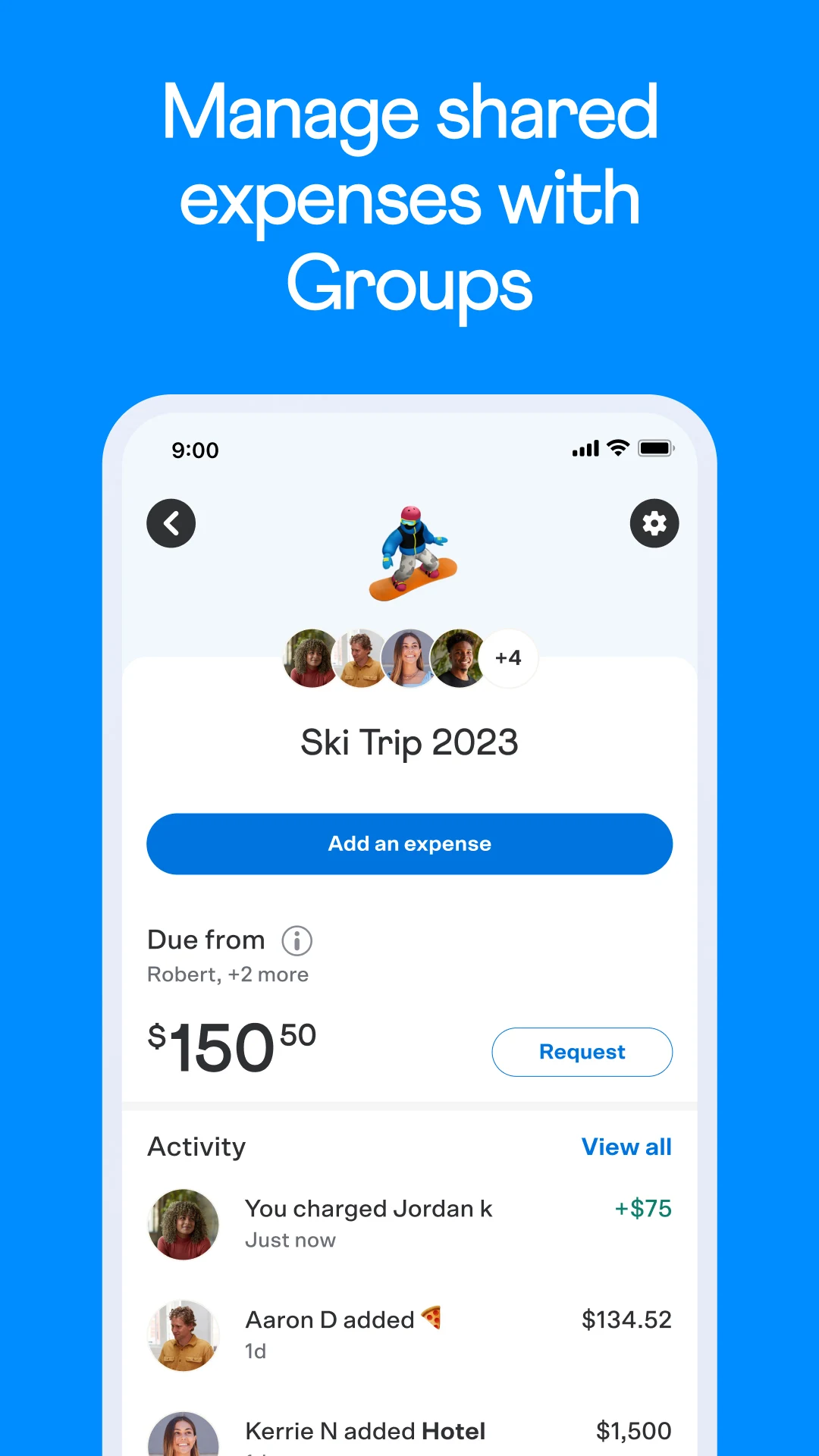The image size is (819, 1456).
Task: Expand the Robert, +2 more debtor list
Action: point(227,974)
